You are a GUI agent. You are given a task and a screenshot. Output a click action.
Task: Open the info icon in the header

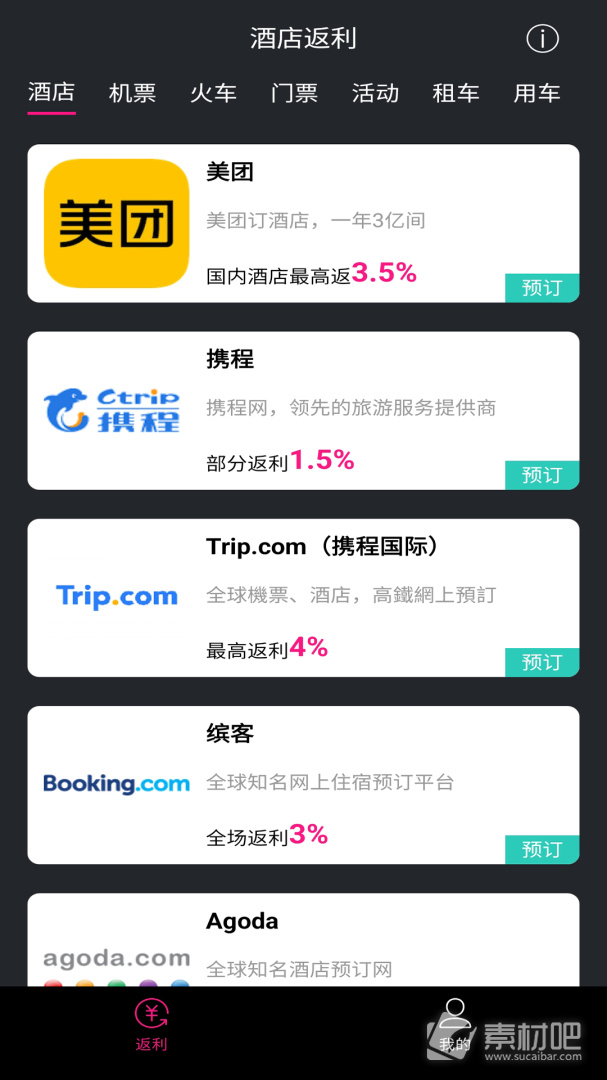tap(542, 39)
